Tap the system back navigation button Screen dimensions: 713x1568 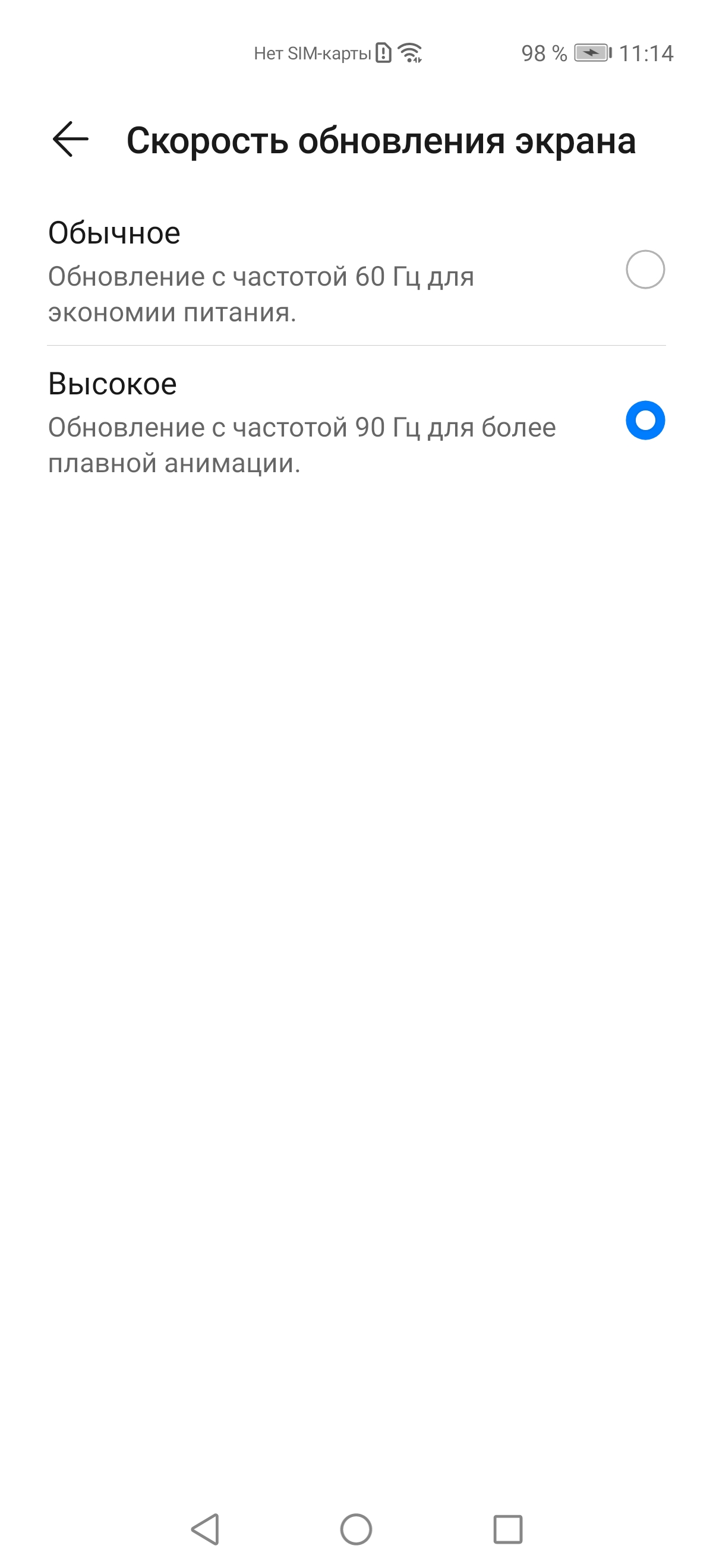(205, 1529)
